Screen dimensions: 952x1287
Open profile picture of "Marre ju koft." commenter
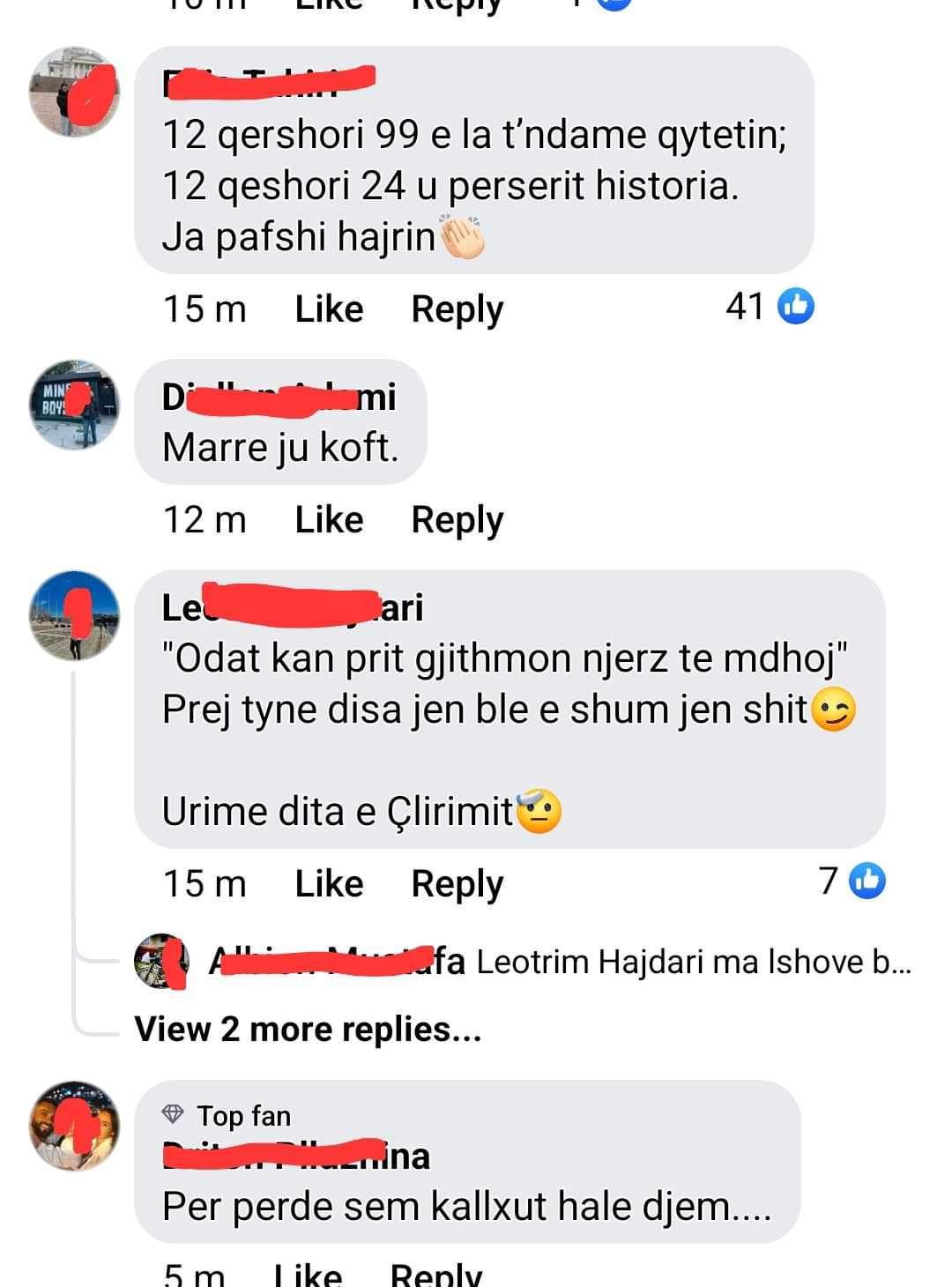coord(75,405)
